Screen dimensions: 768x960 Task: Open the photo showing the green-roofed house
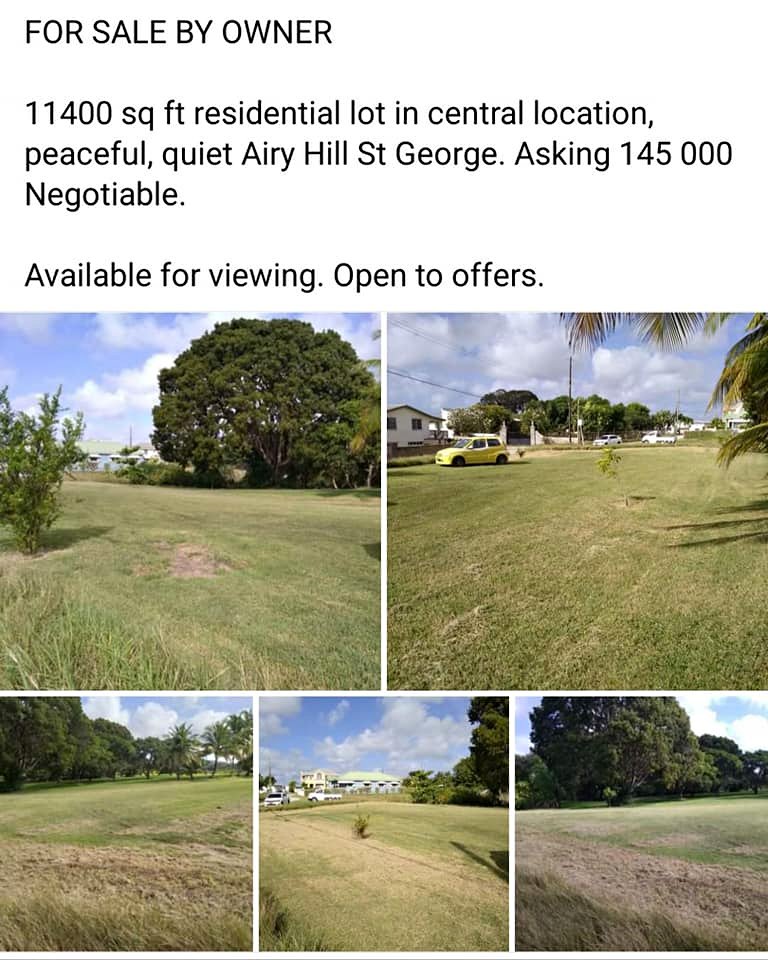coord(383,823)
